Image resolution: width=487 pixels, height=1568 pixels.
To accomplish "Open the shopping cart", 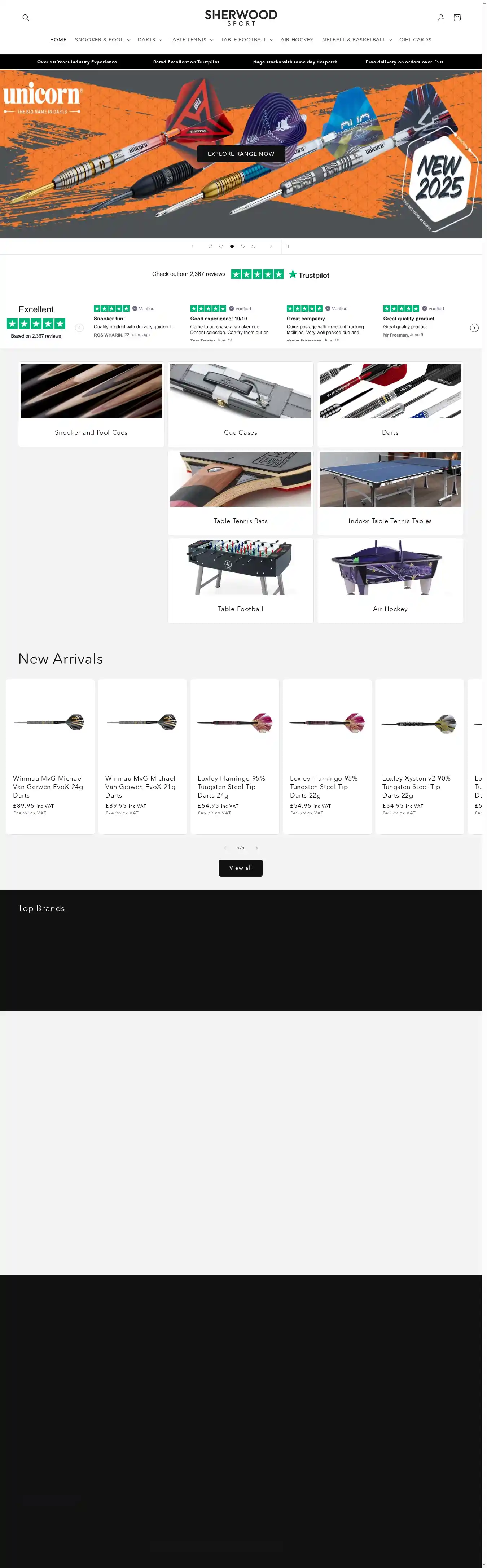I will pos(457,18).
